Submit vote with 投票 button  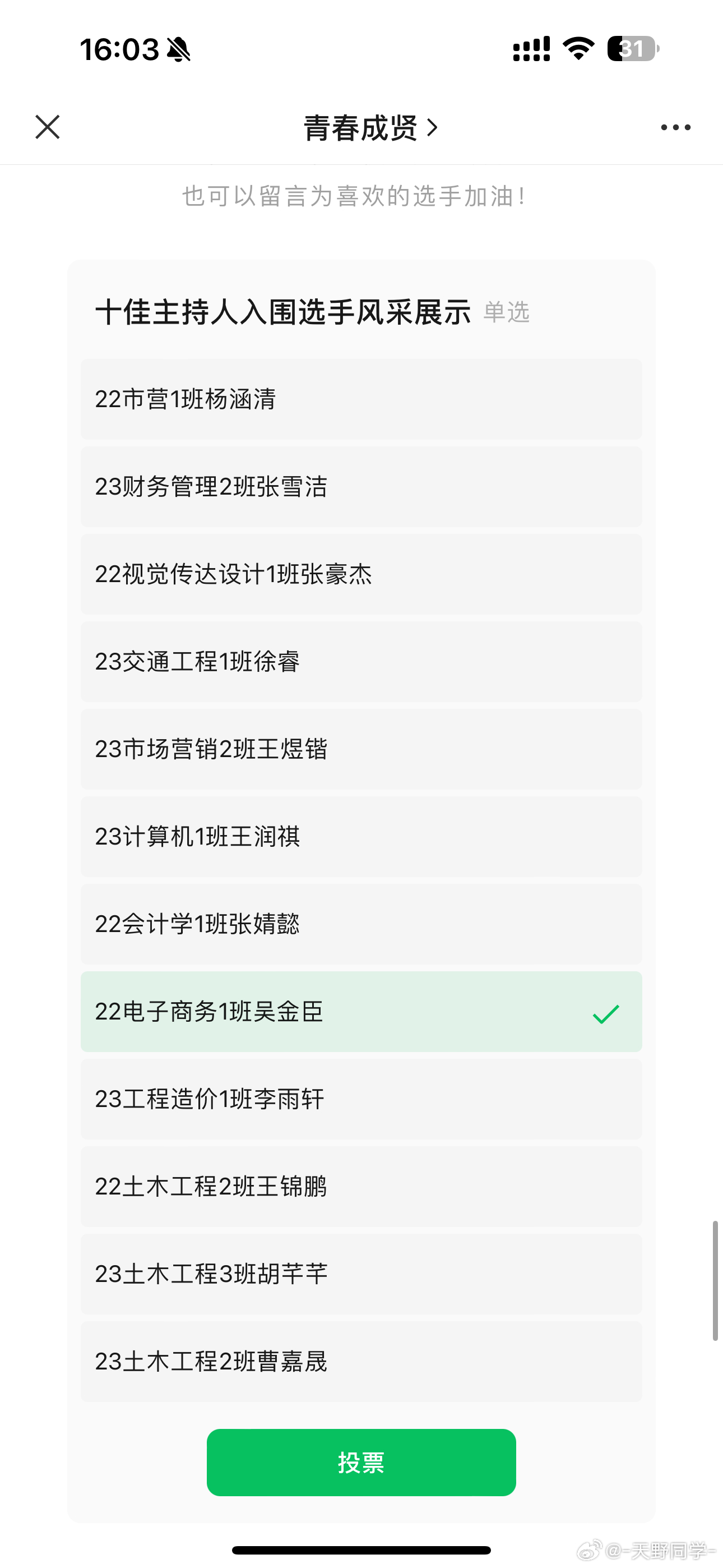(x=361, y=1462)
